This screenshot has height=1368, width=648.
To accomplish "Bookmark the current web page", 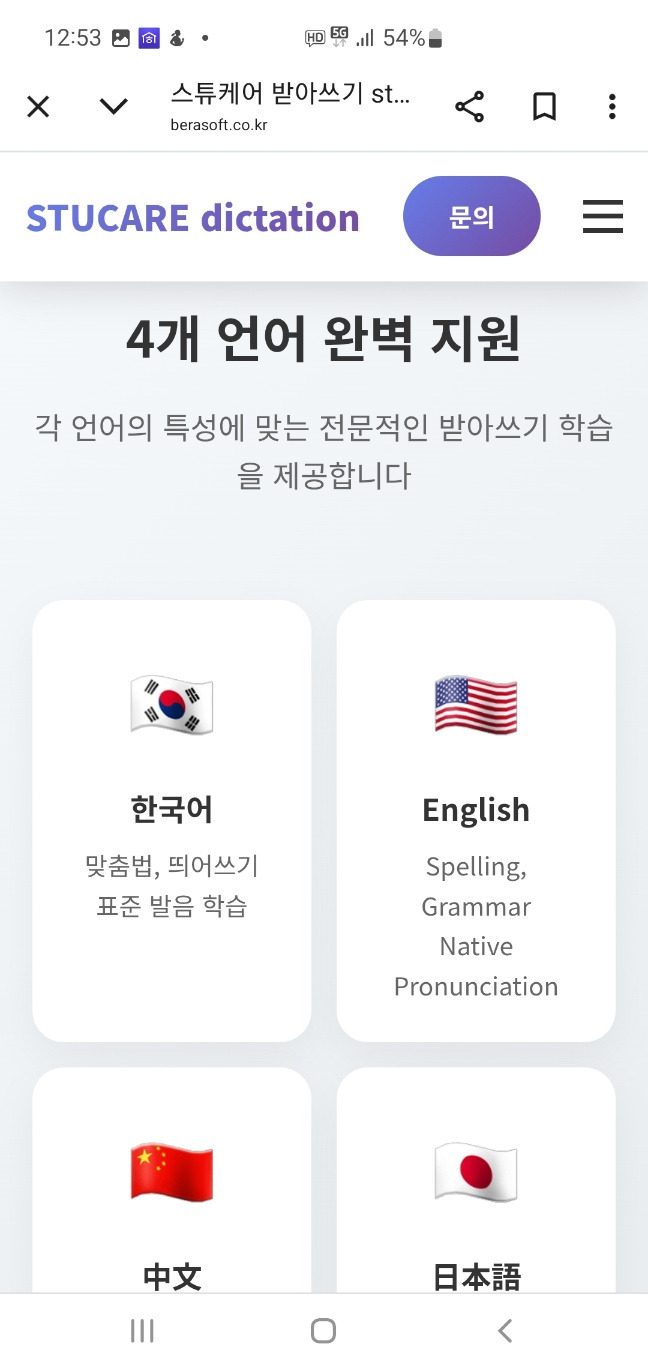I will [x=544, y=107].
